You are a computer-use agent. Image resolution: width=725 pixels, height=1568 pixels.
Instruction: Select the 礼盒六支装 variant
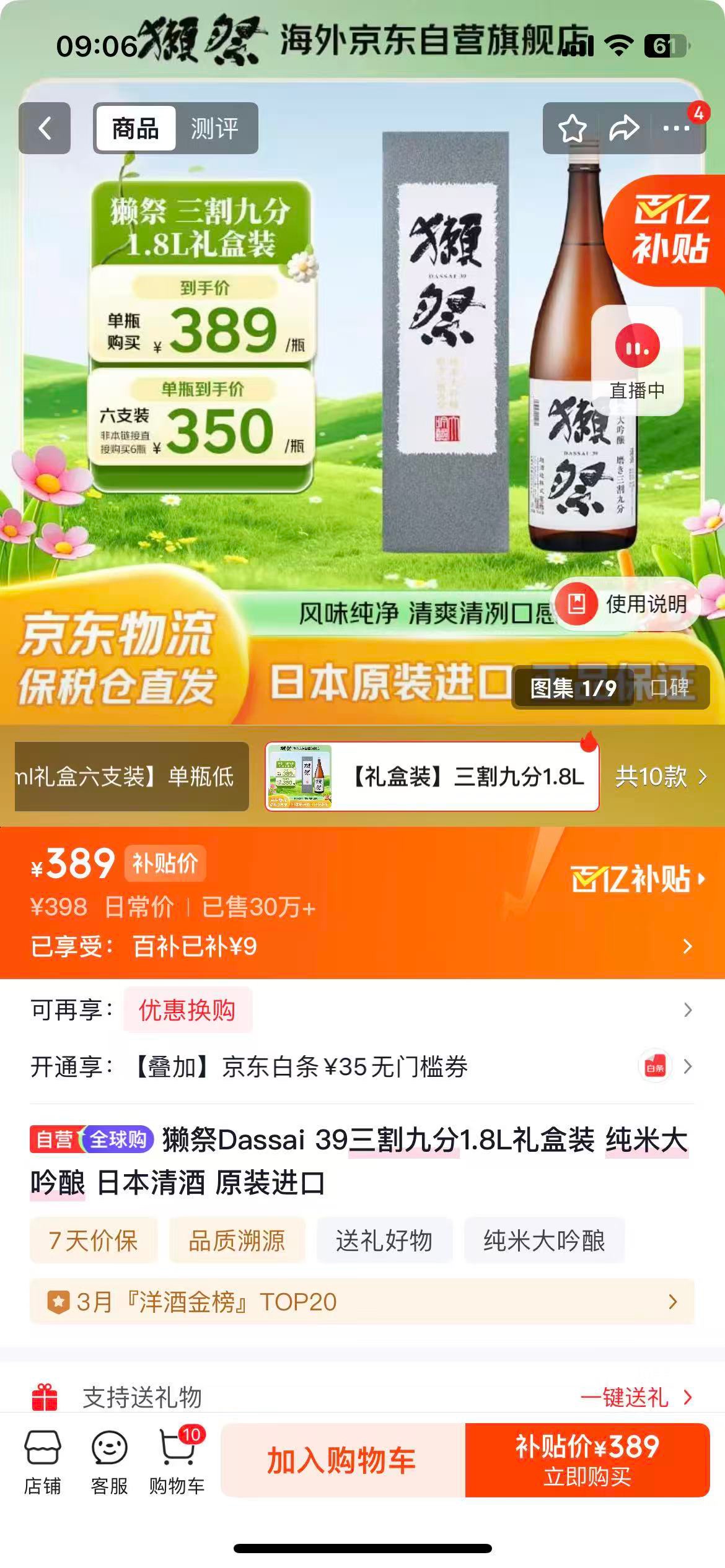click(131, 777)
